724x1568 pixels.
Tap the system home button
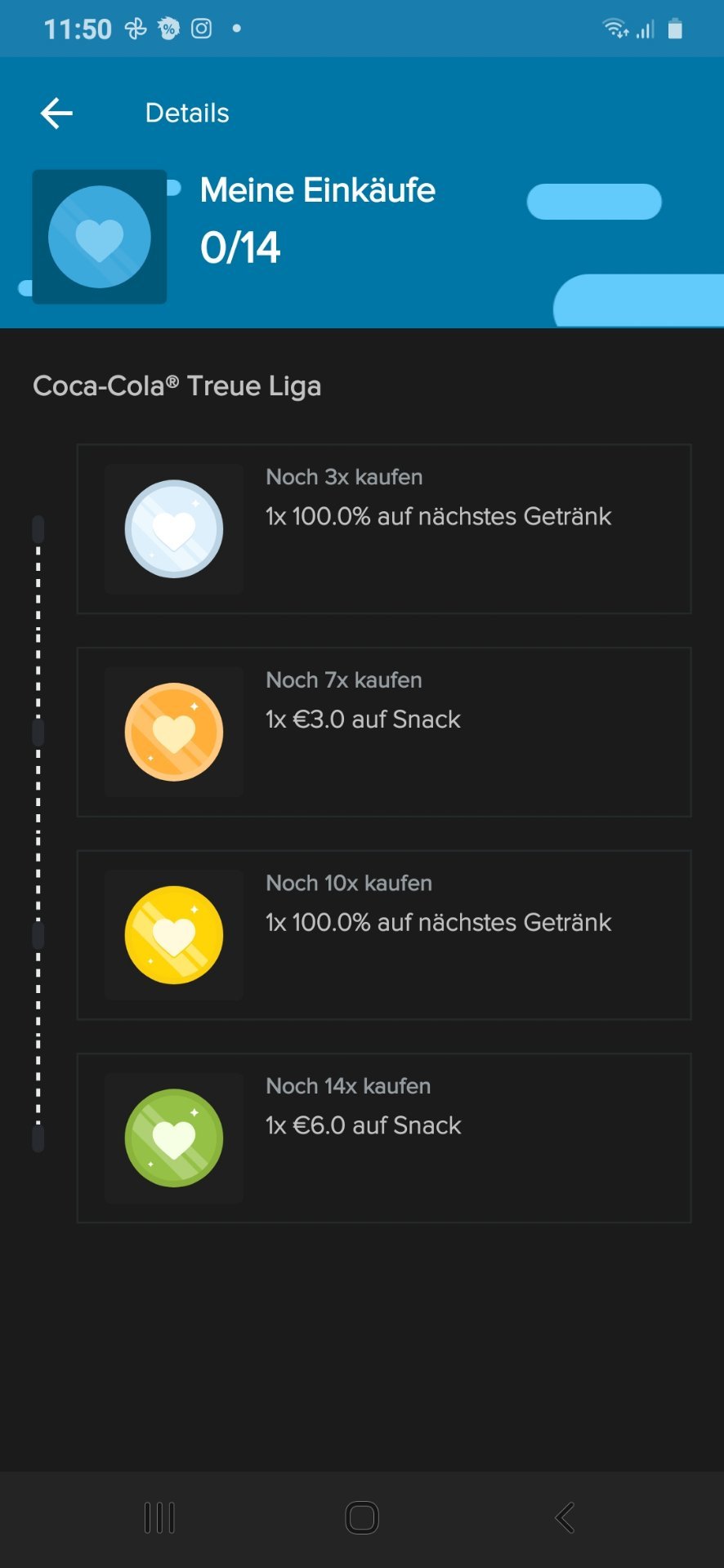tap(362, 1518)
